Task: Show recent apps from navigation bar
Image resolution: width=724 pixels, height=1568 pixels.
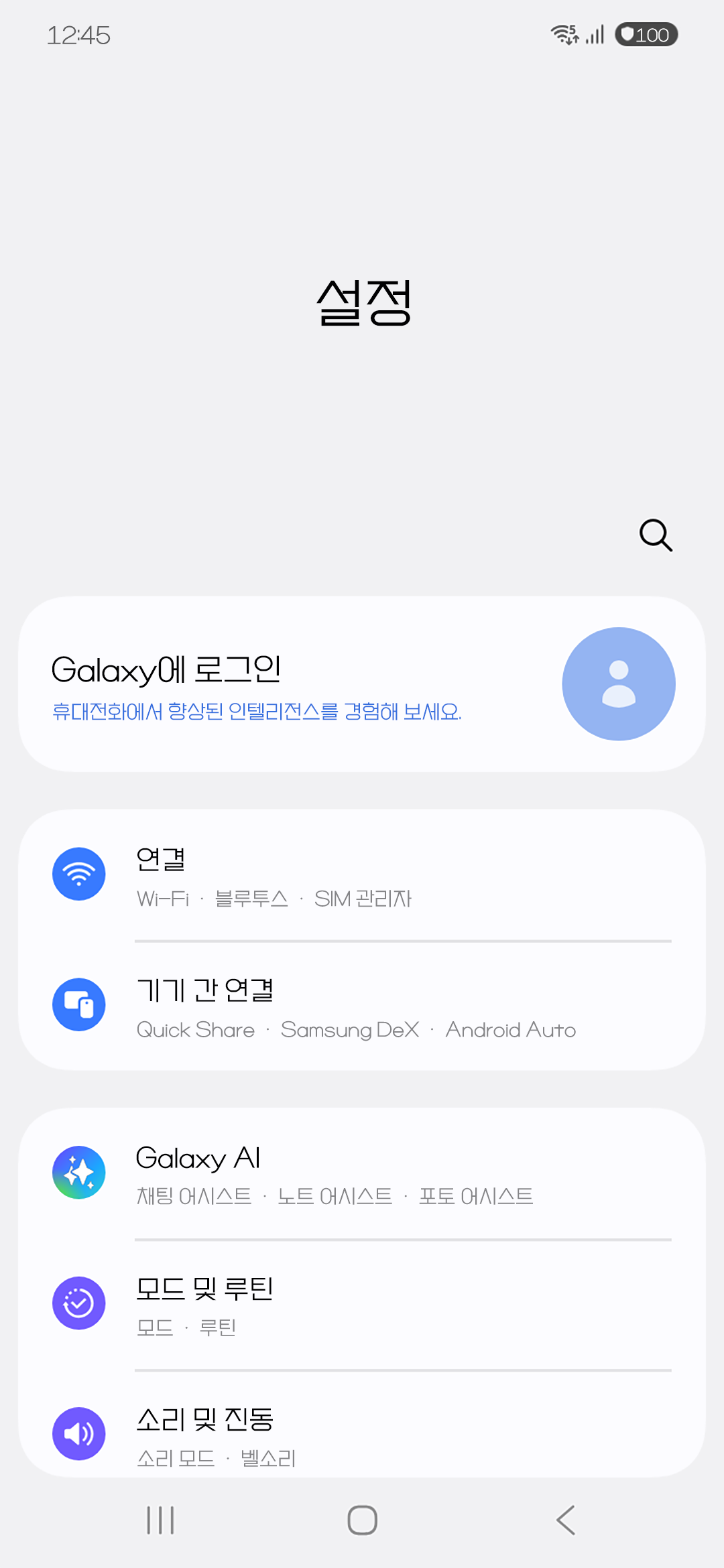Action: (x=160, y=1520)
